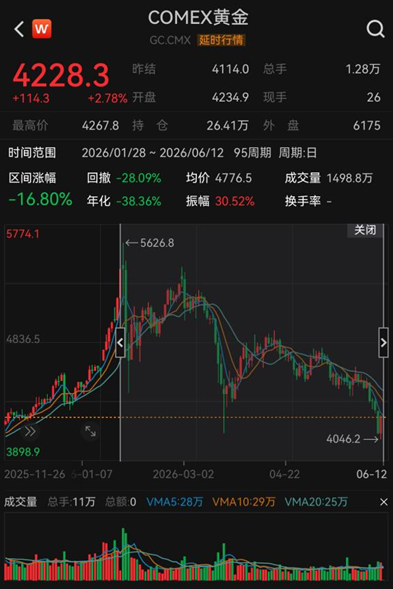Tap the red W app icon

click(x=42, y=29)
